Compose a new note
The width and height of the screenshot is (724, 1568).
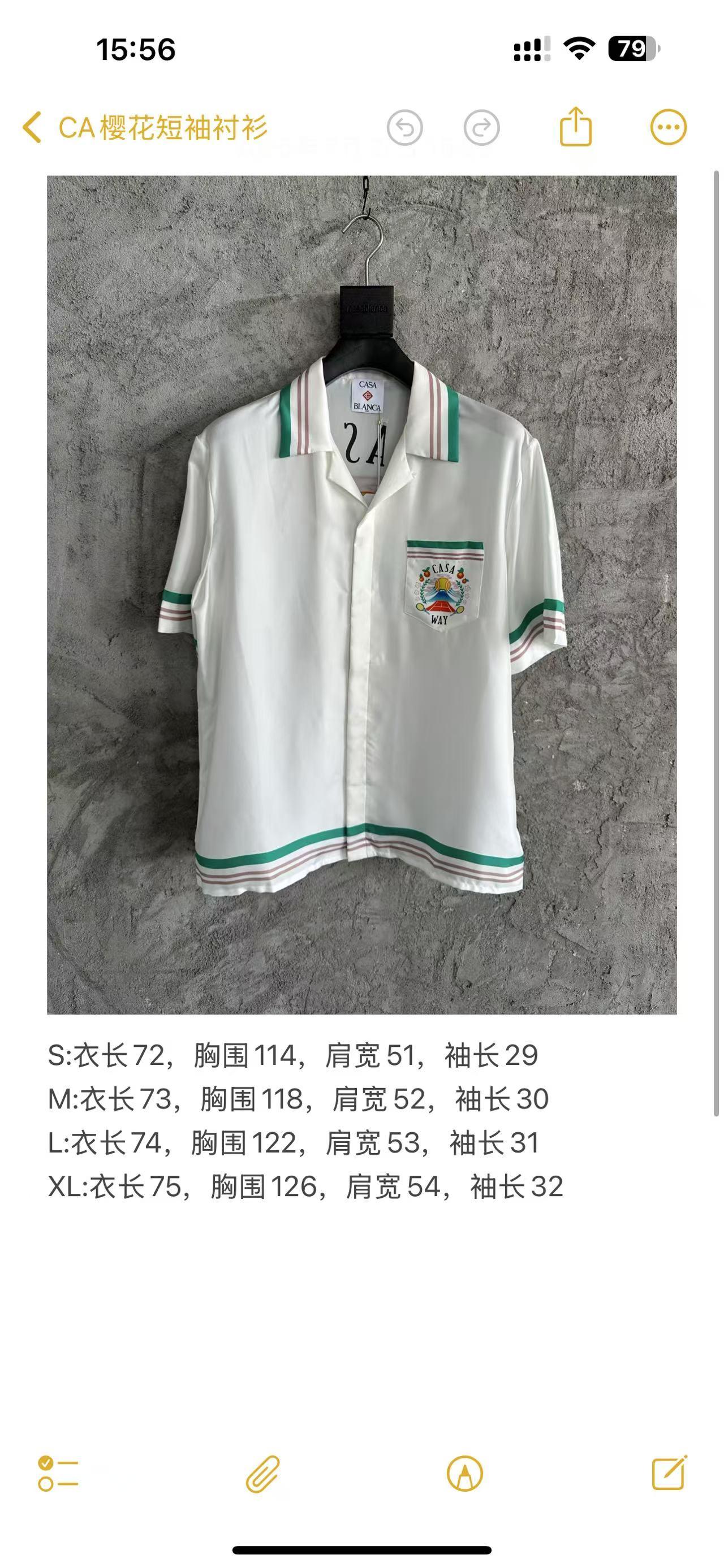[669, 1473]
